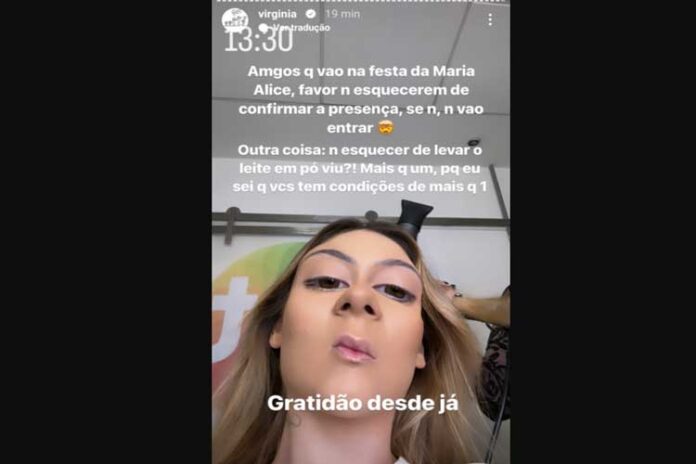Open virginia's profile picture
The width and height of the screenshot is (696, 464).
235,19
